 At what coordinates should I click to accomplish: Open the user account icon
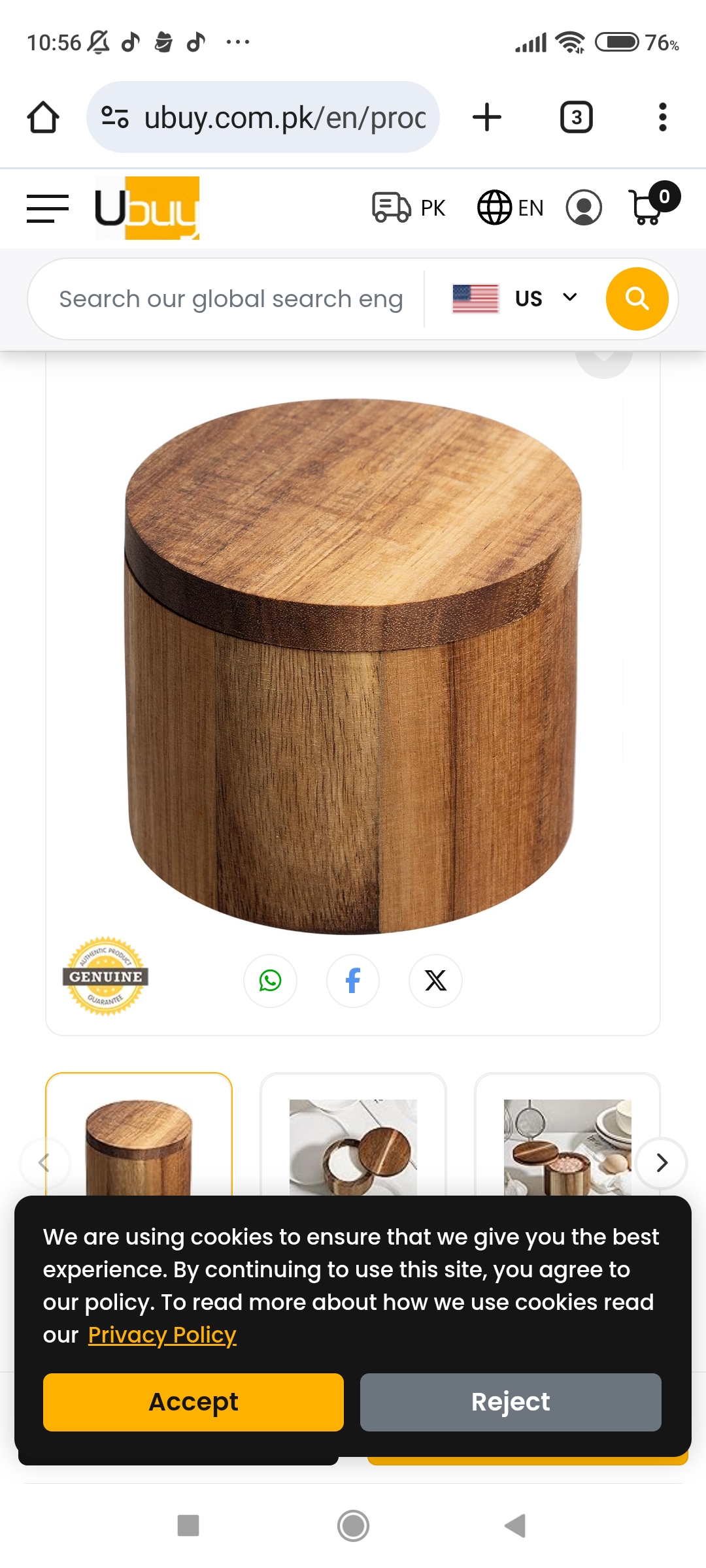[584, 208]
